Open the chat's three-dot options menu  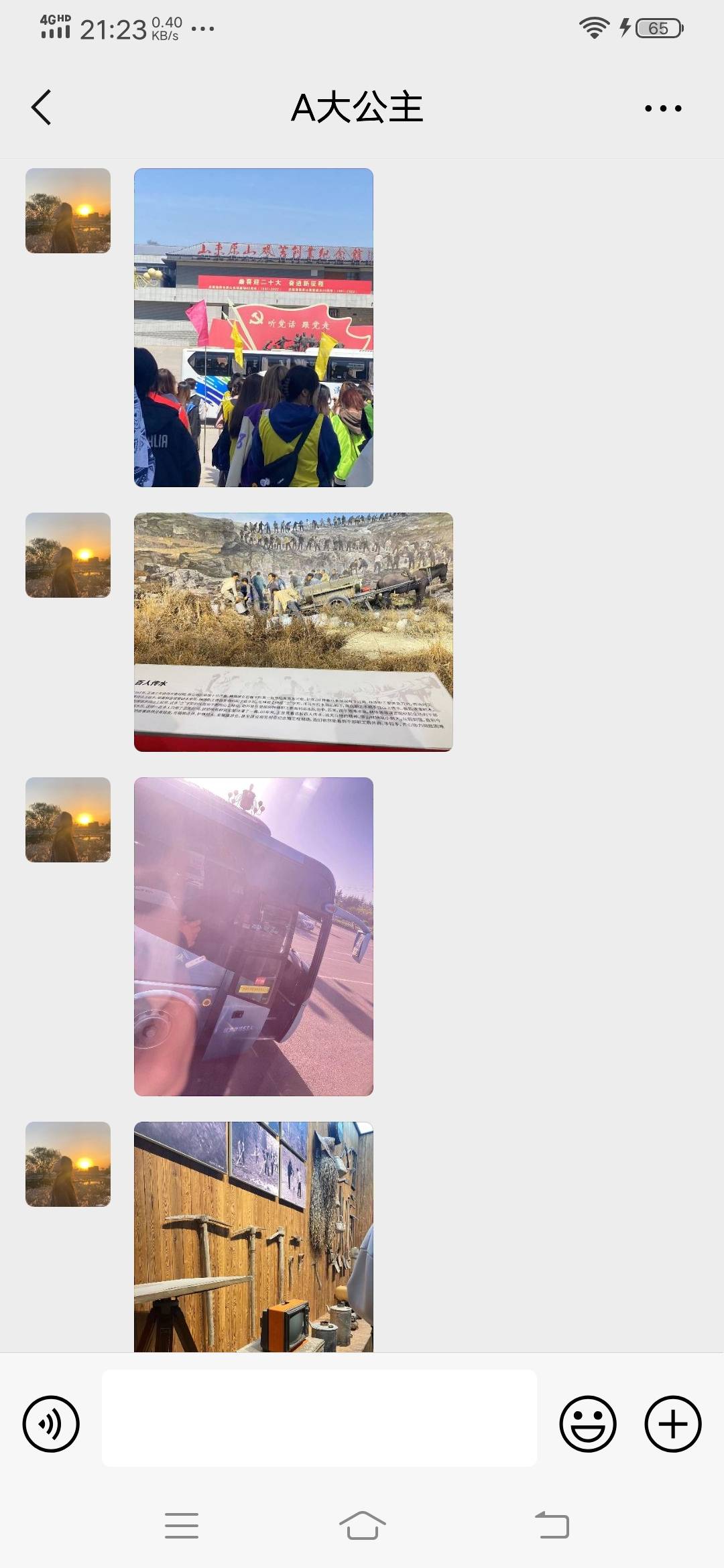tap(662, 108)
